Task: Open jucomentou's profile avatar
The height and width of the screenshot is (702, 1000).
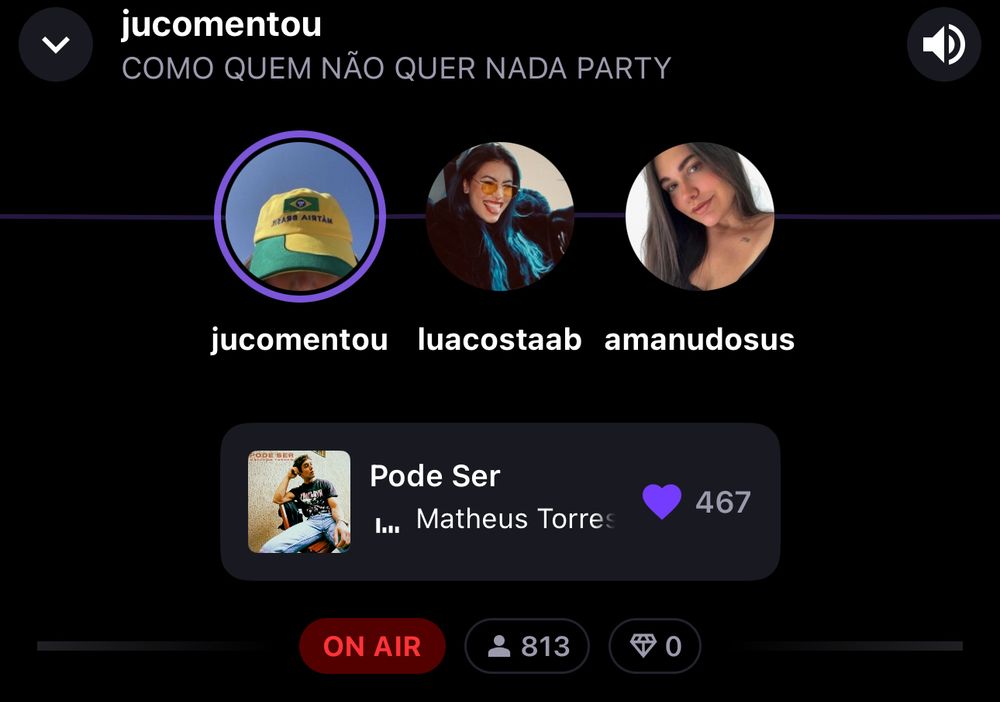Action: 300,216
